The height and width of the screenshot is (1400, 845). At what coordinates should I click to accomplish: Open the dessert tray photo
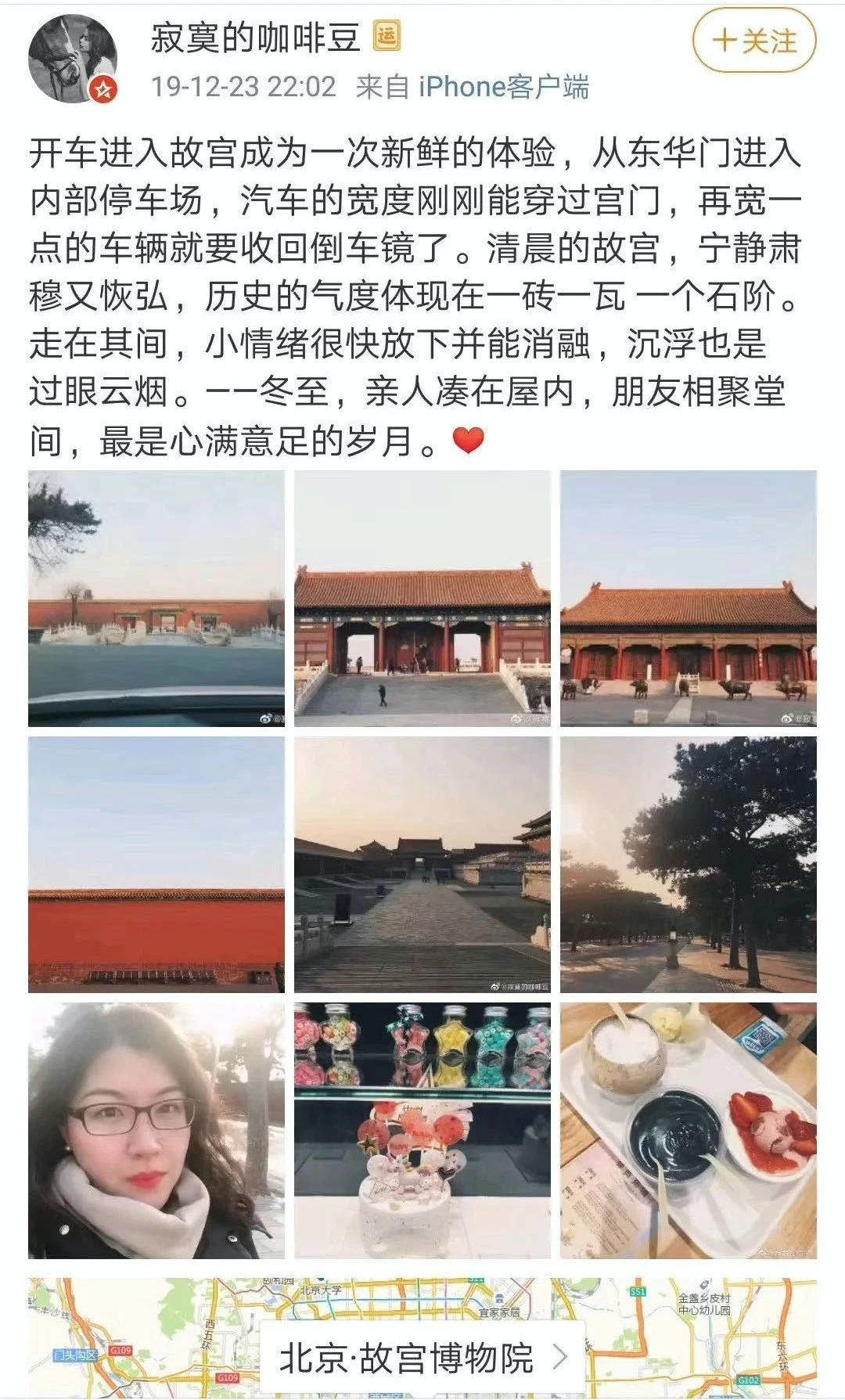687,1132
